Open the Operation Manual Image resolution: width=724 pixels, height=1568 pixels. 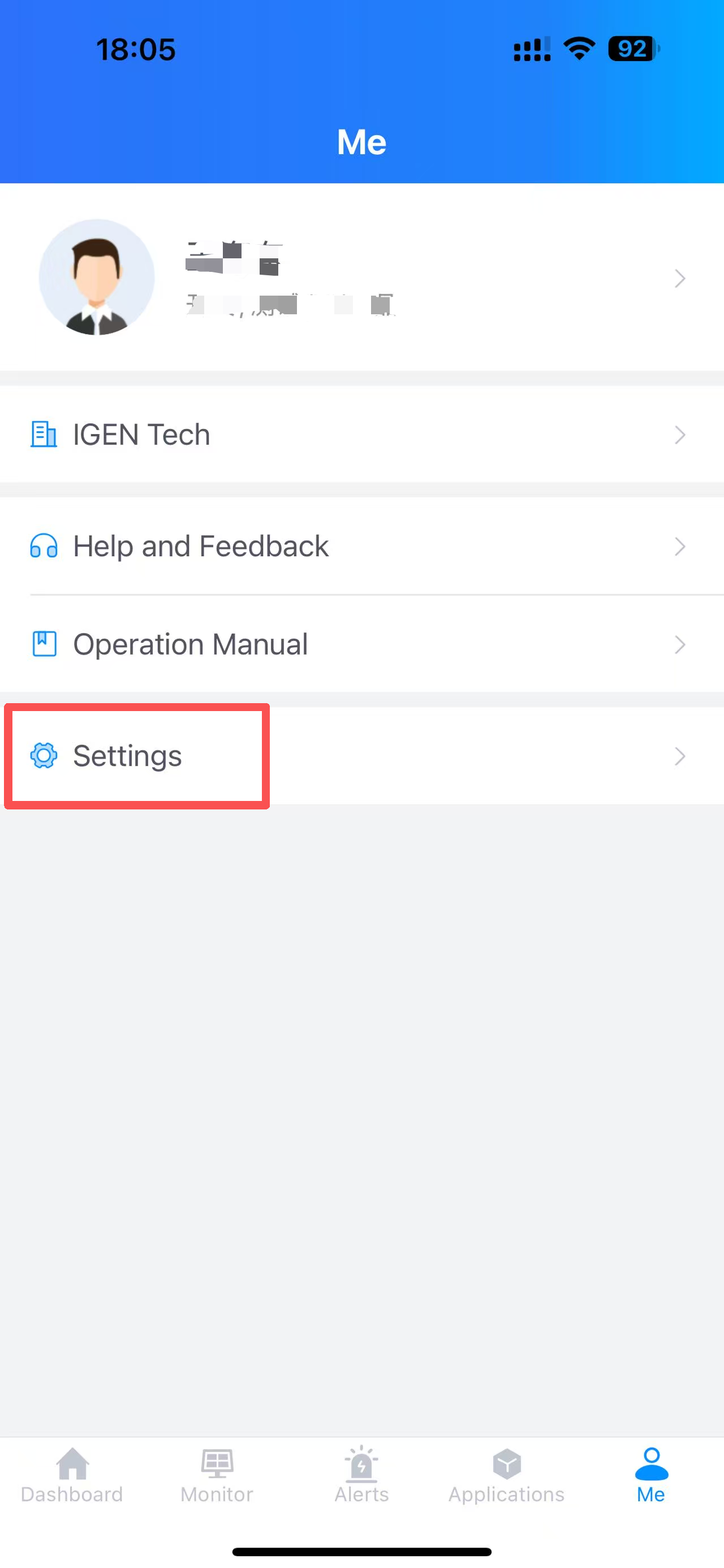[361, 644]
